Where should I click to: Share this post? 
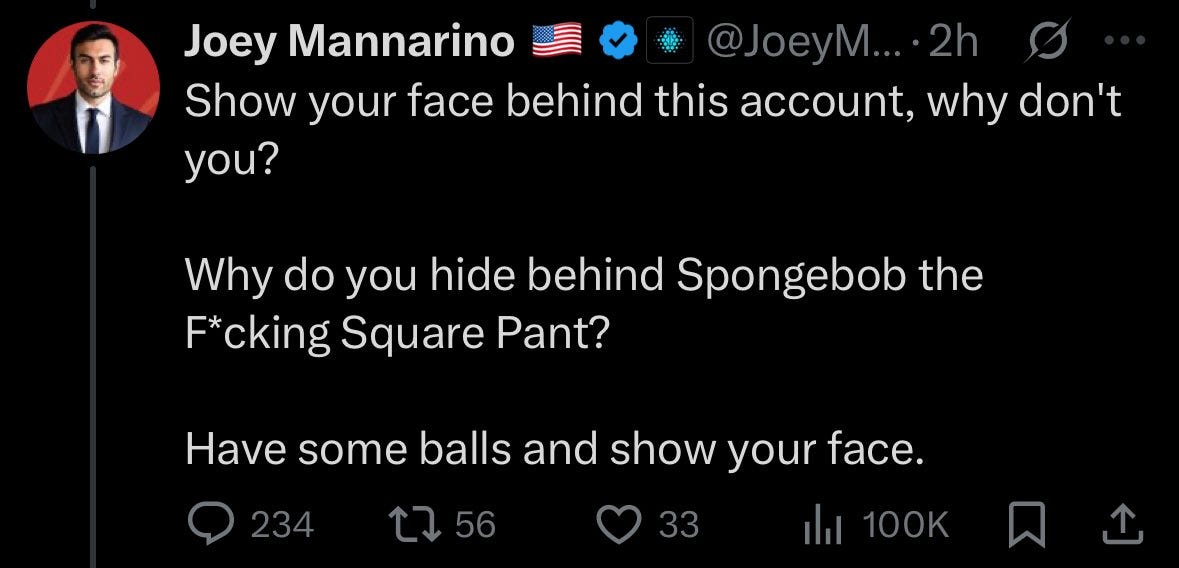[1122, 523]
